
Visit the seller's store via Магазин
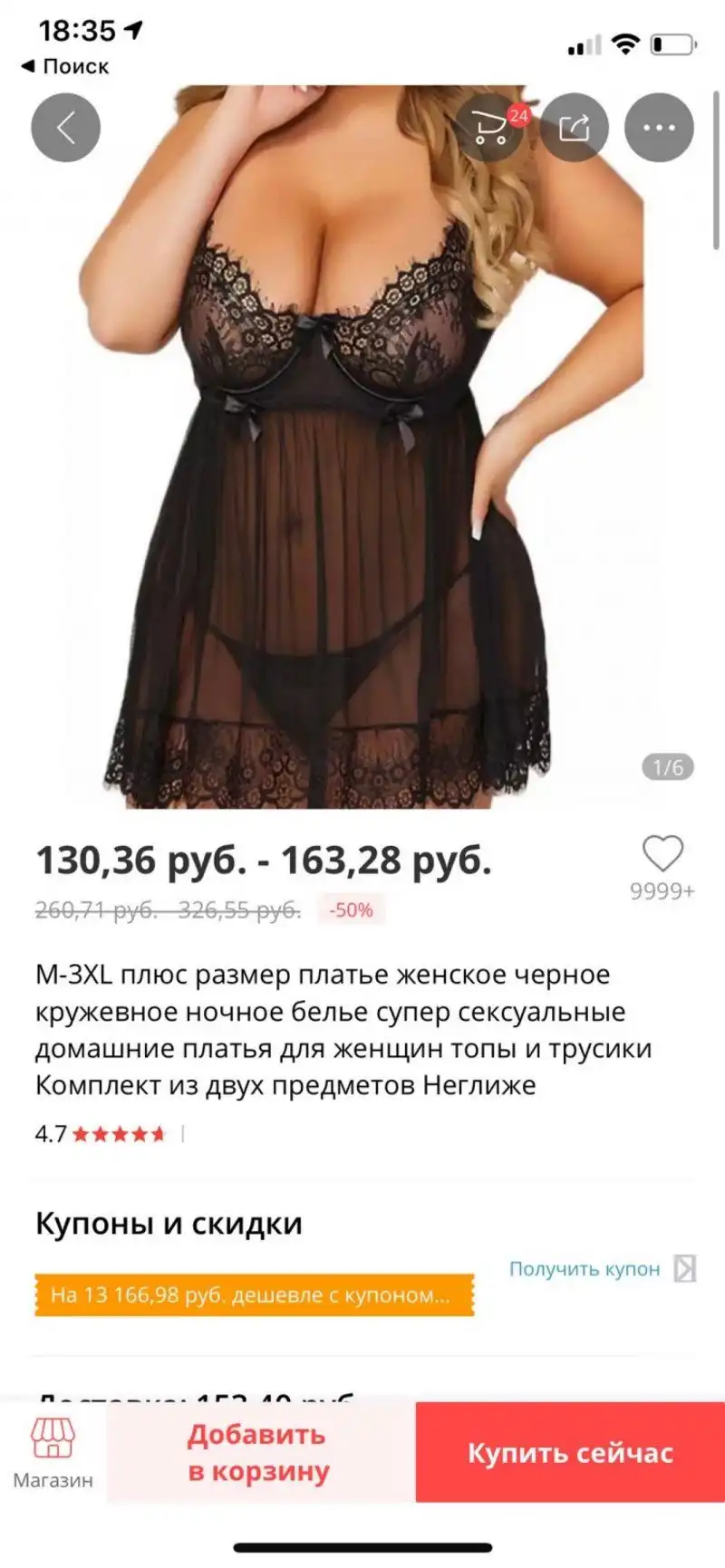pos(53,1454)
